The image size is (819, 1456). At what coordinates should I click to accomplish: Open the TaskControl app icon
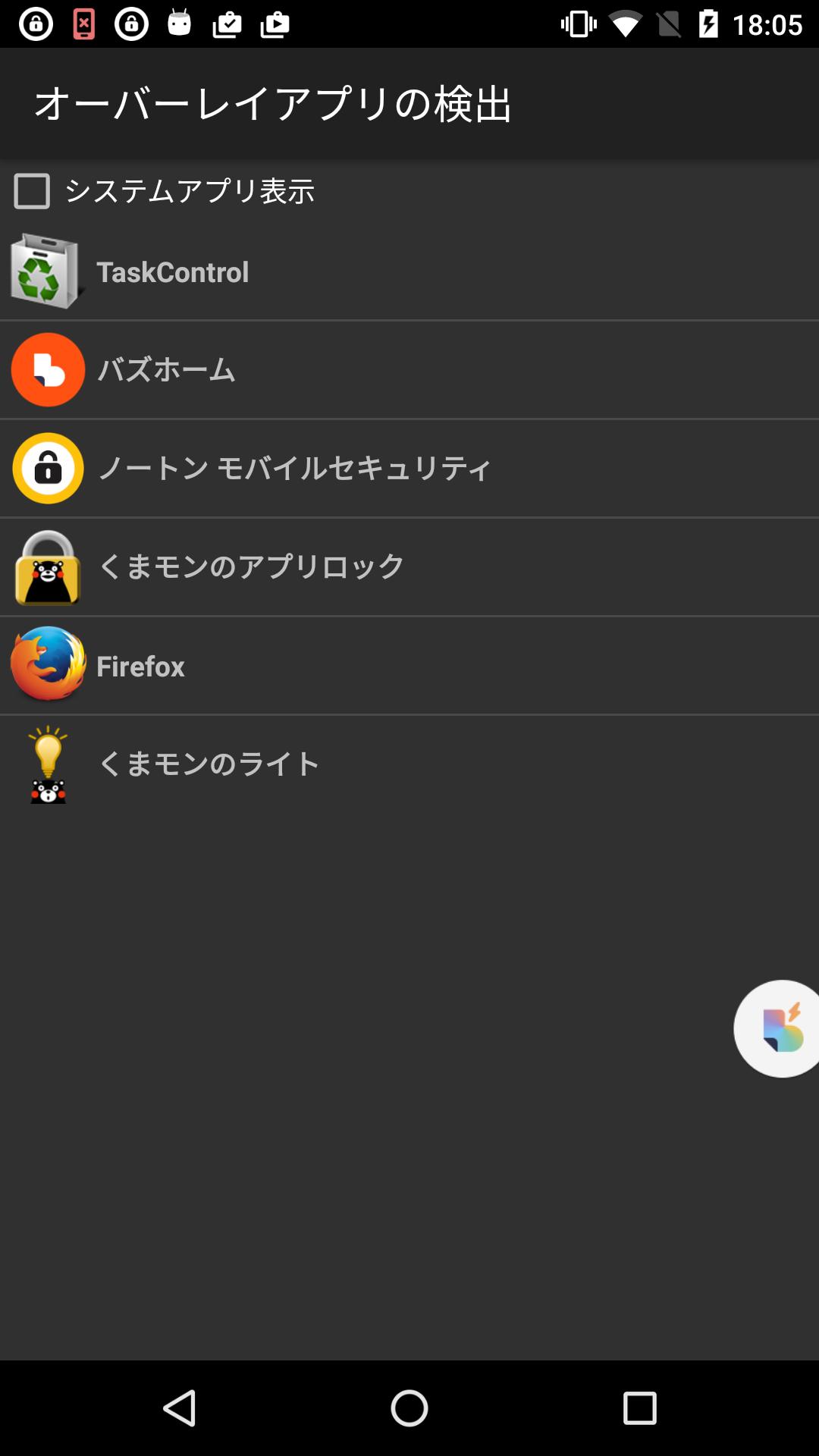[47, 271]
